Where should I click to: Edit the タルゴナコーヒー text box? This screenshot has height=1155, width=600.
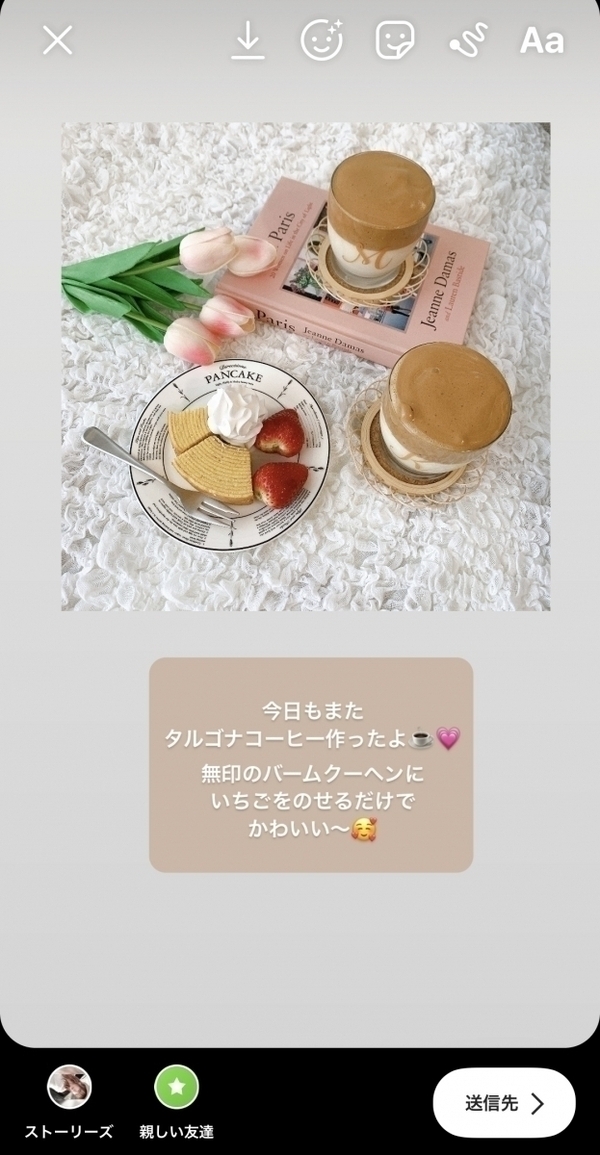click(x=311, y=764)
